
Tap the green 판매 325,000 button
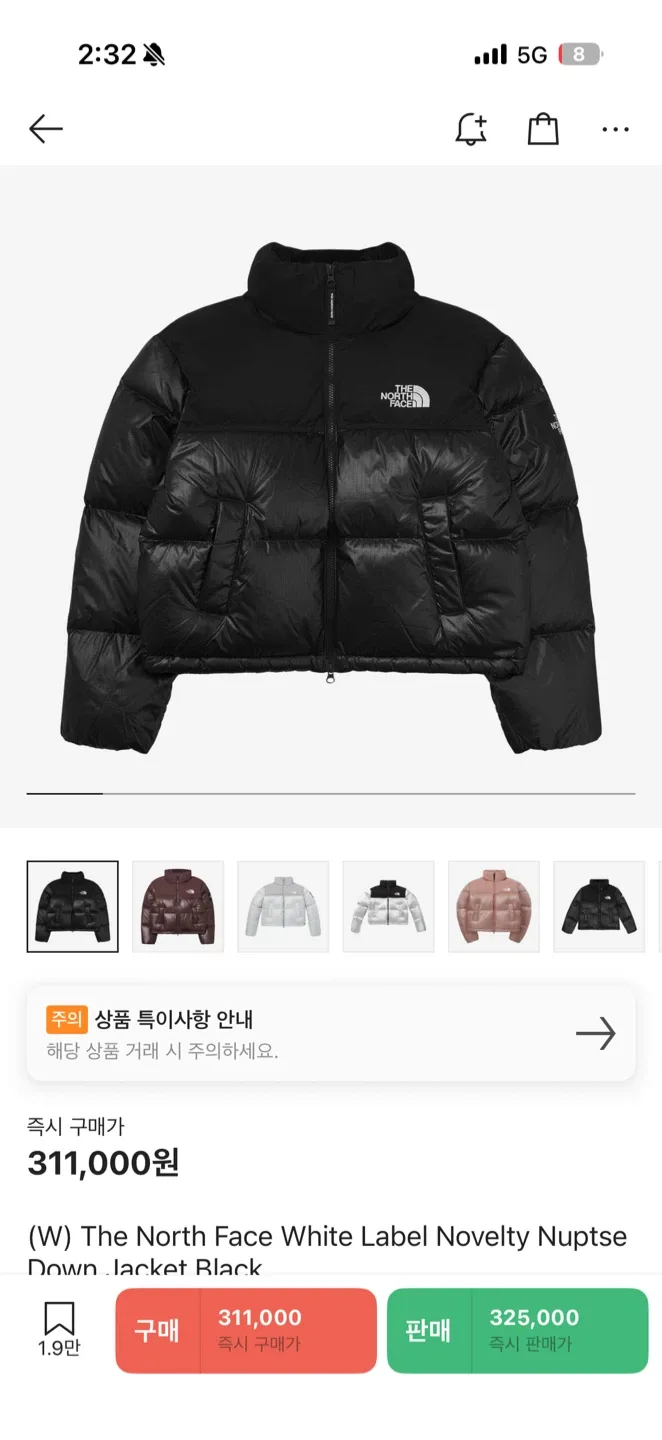[x=517, y=1330]
